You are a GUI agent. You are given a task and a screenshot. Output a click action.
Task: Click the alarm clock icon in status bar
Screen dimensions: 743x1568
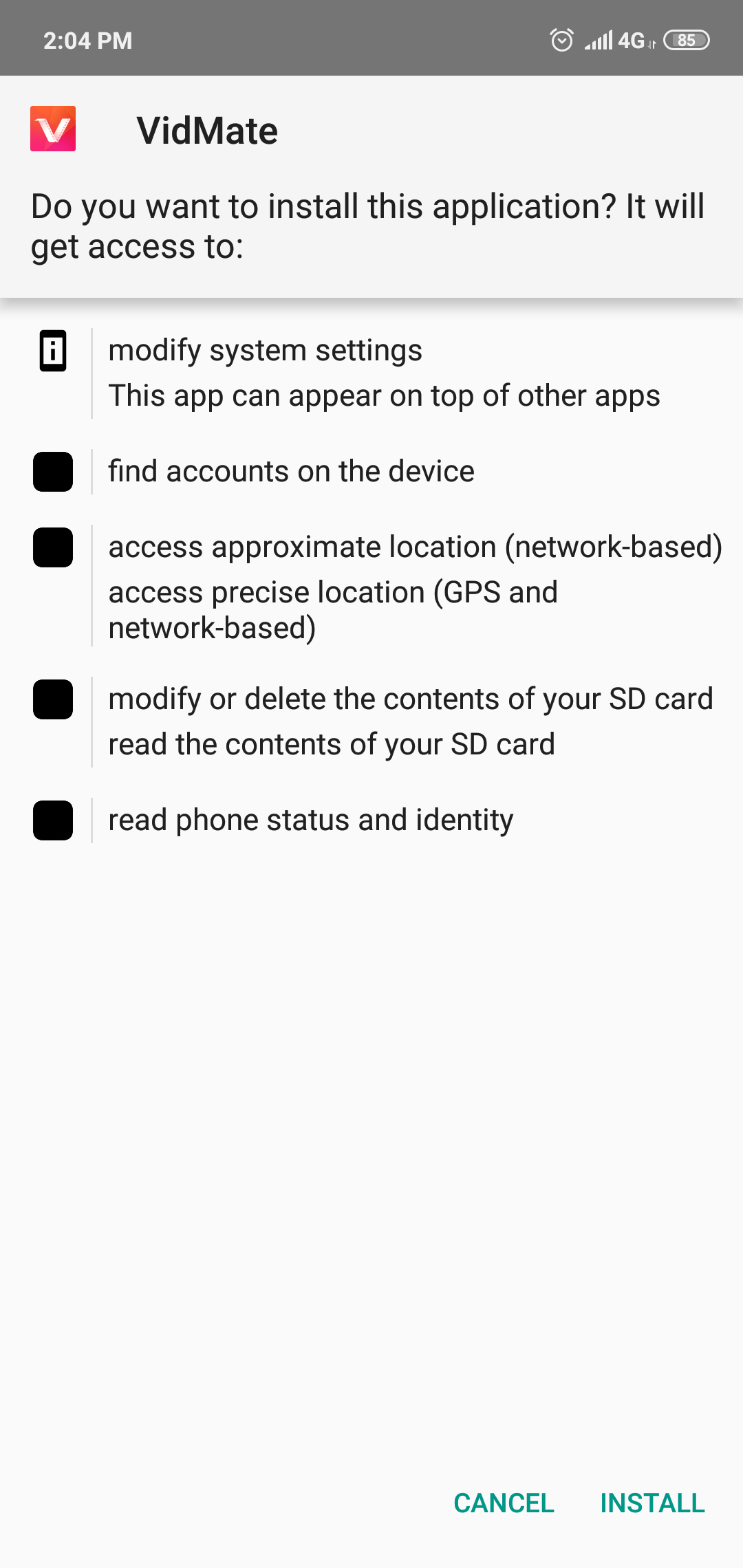[561, 40]
